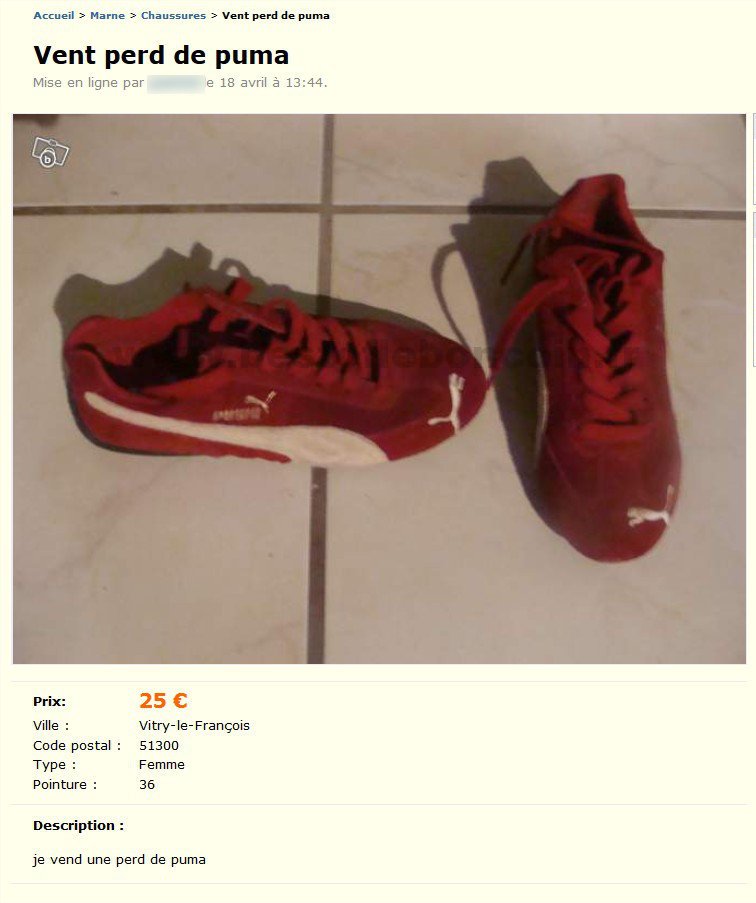This screenshot has width=756, height=903.
Task: Open the Accueil breadcrumb link
Action: pos(53,16)
